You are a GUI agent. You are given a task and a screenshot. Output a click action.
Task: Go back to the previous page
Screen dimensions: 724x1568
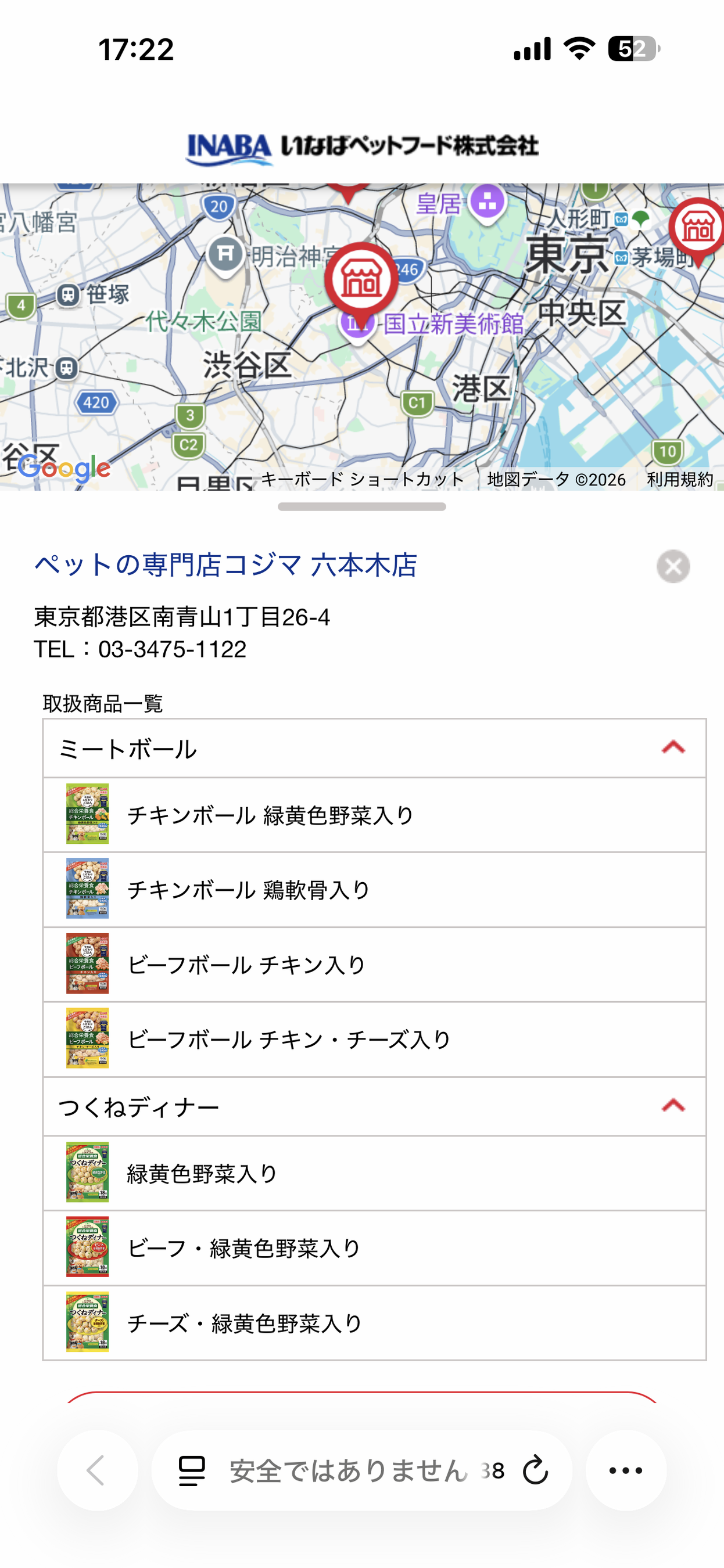pos(97,1470)
